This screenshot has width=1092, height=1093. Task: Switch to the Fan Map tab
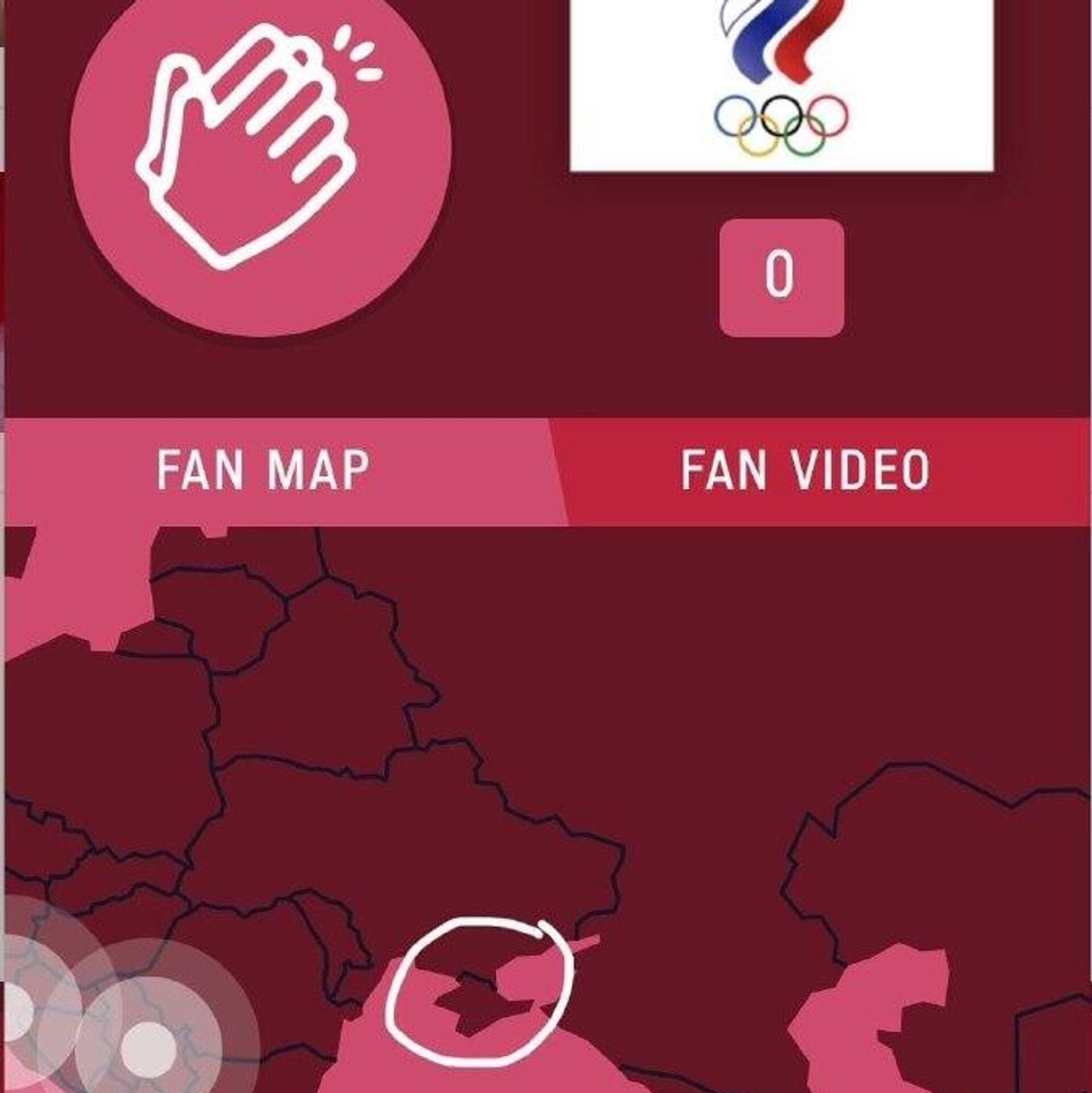(x=263, y=470)
